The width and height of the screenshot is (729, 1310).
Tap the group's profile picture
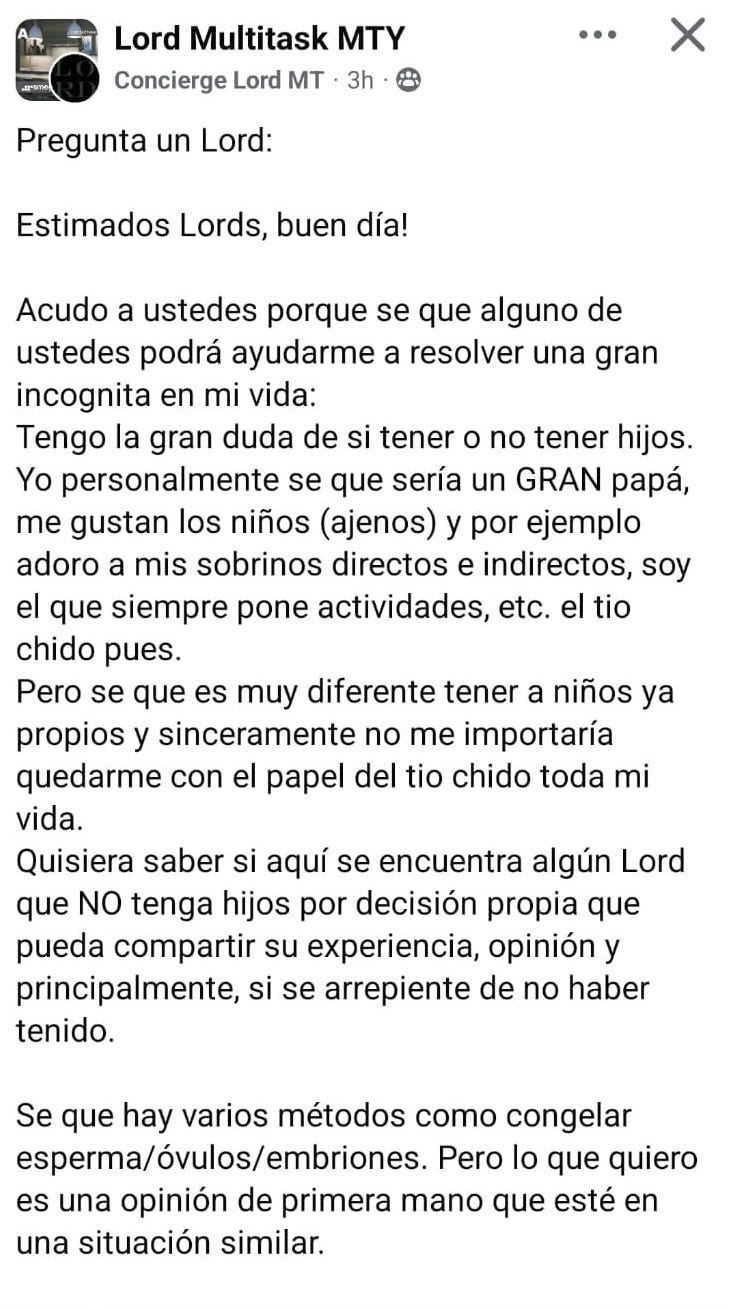coord(57,60)
